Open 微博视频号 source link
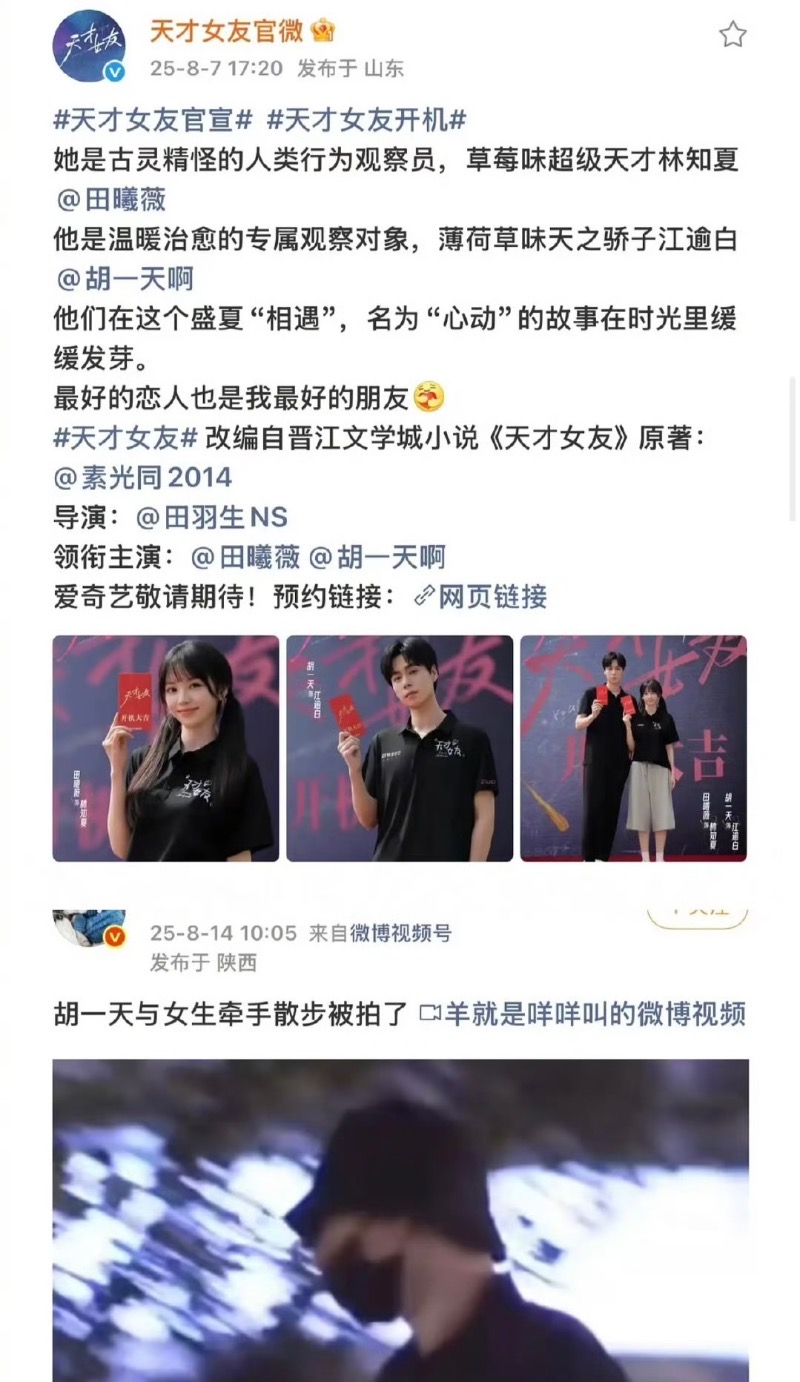The width and height of the screenshot is (800, 1382). tap(400, 933)
